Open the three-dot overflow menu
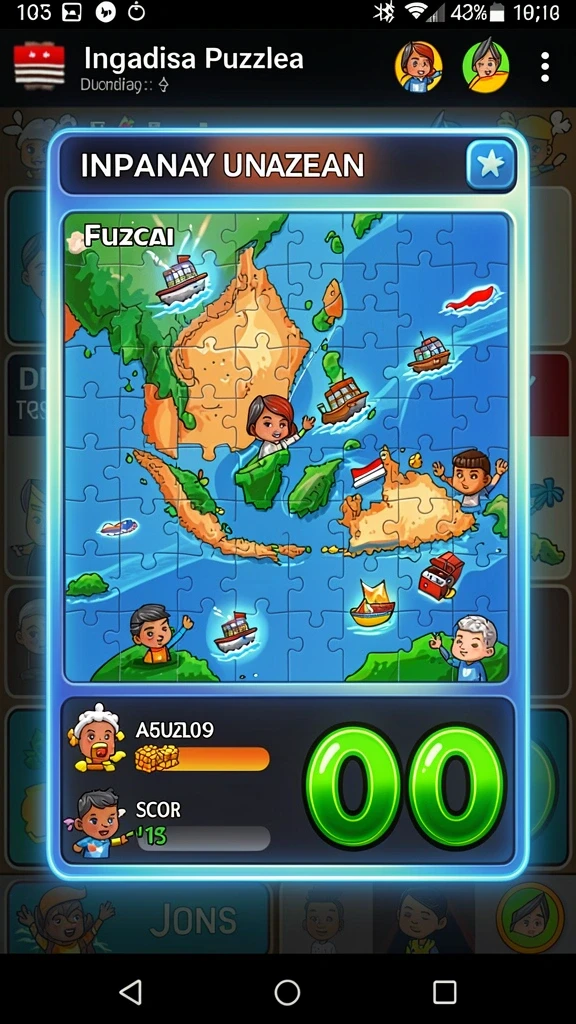 tap(545, 67)
